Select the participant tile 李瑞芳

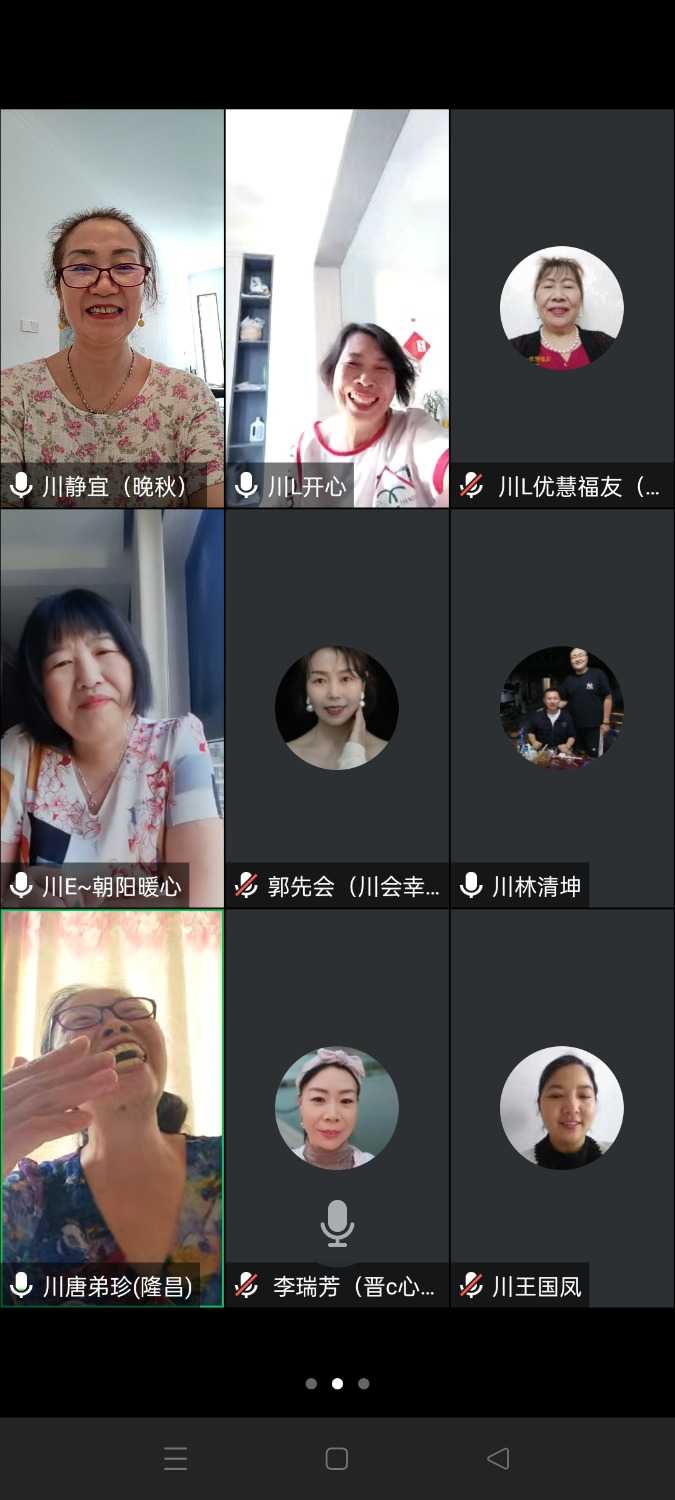(x=337, y=1108)
